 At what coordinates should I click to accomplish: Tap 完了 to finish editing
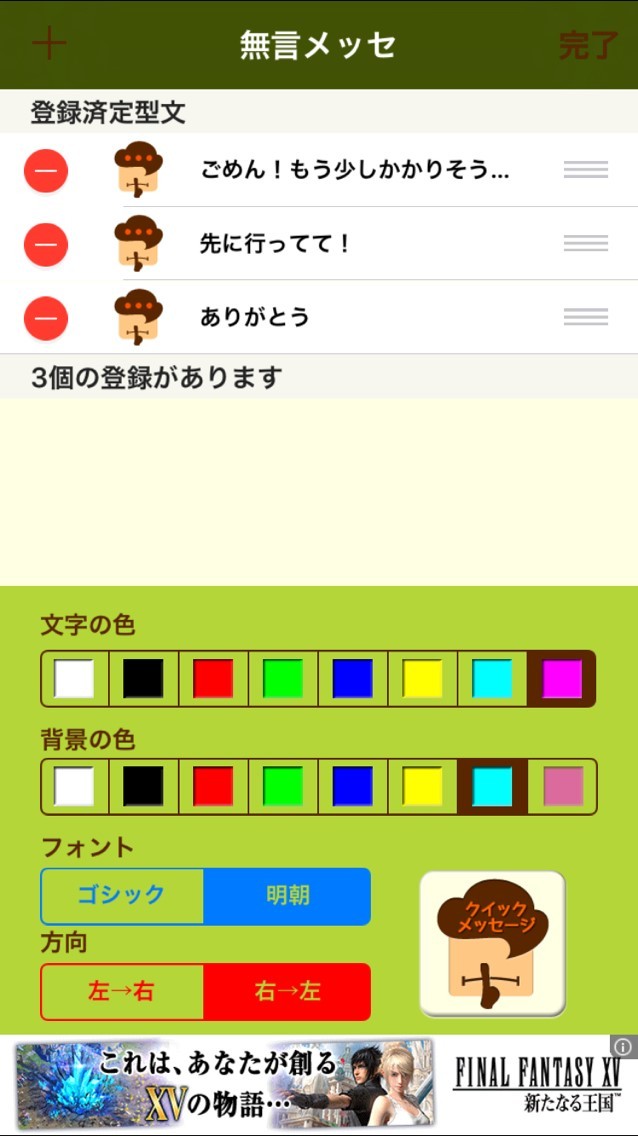[587, 45]
